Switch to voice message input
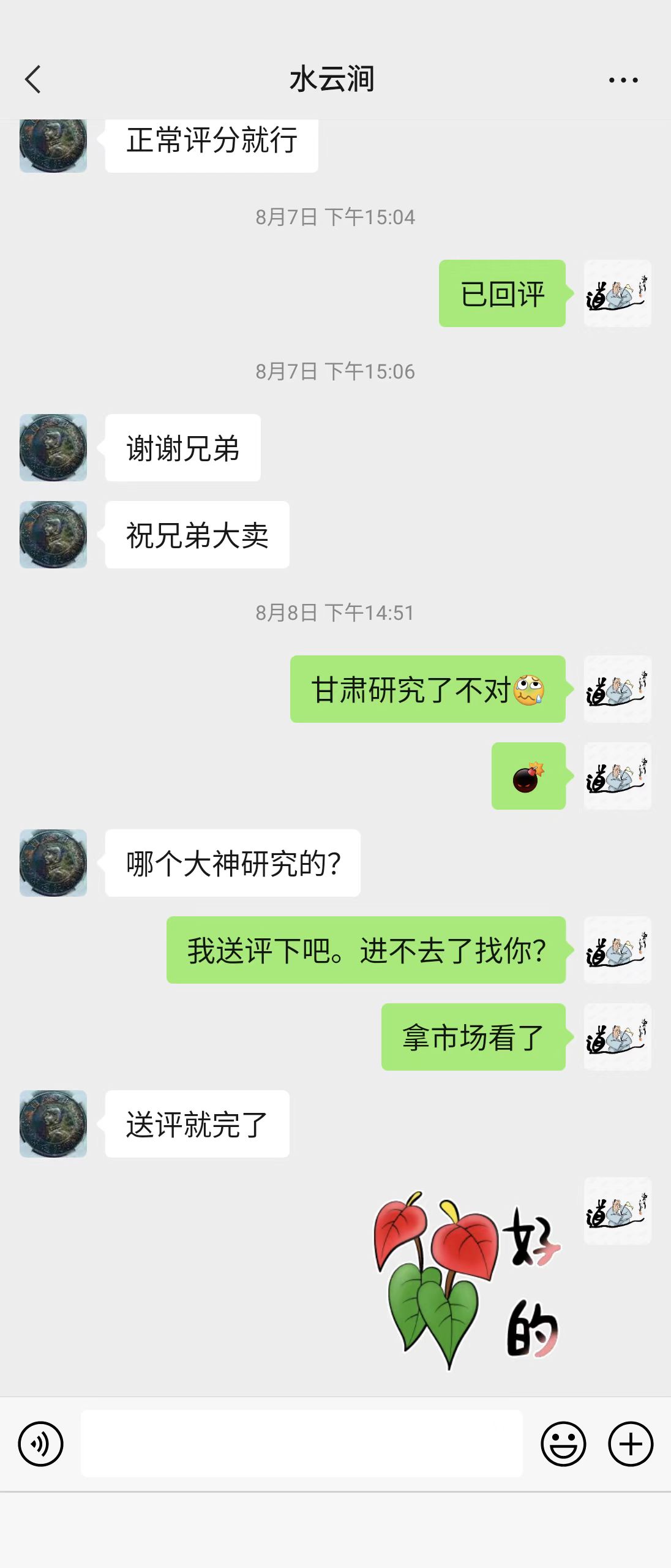Viewport: 671px width, 1568px height. point(41,1444)
